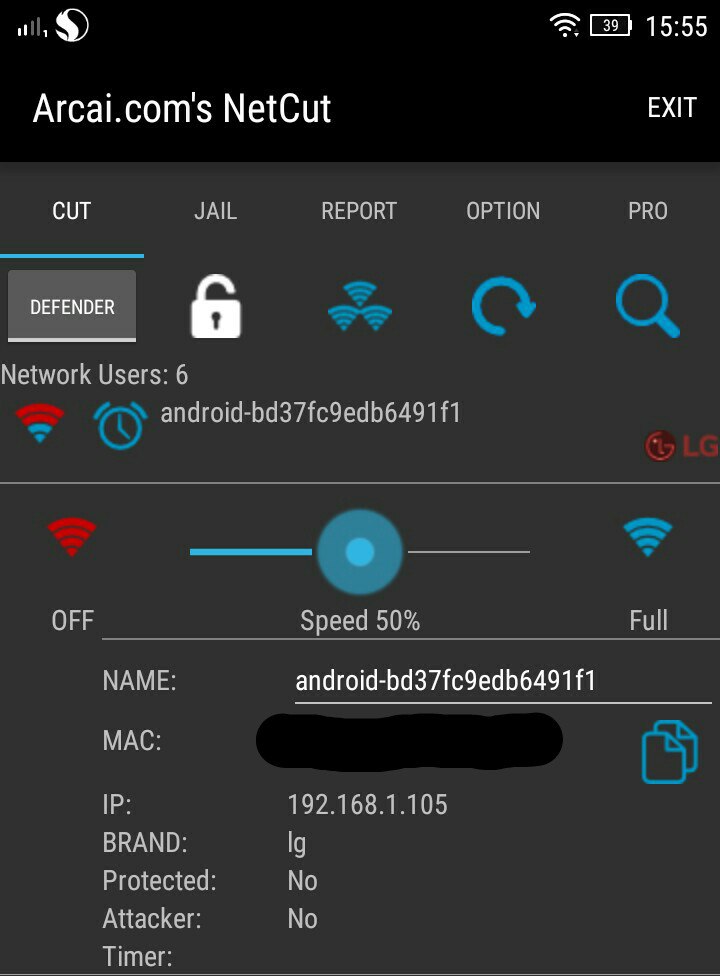Go to the OPTION tab

(x=503, y=211)
